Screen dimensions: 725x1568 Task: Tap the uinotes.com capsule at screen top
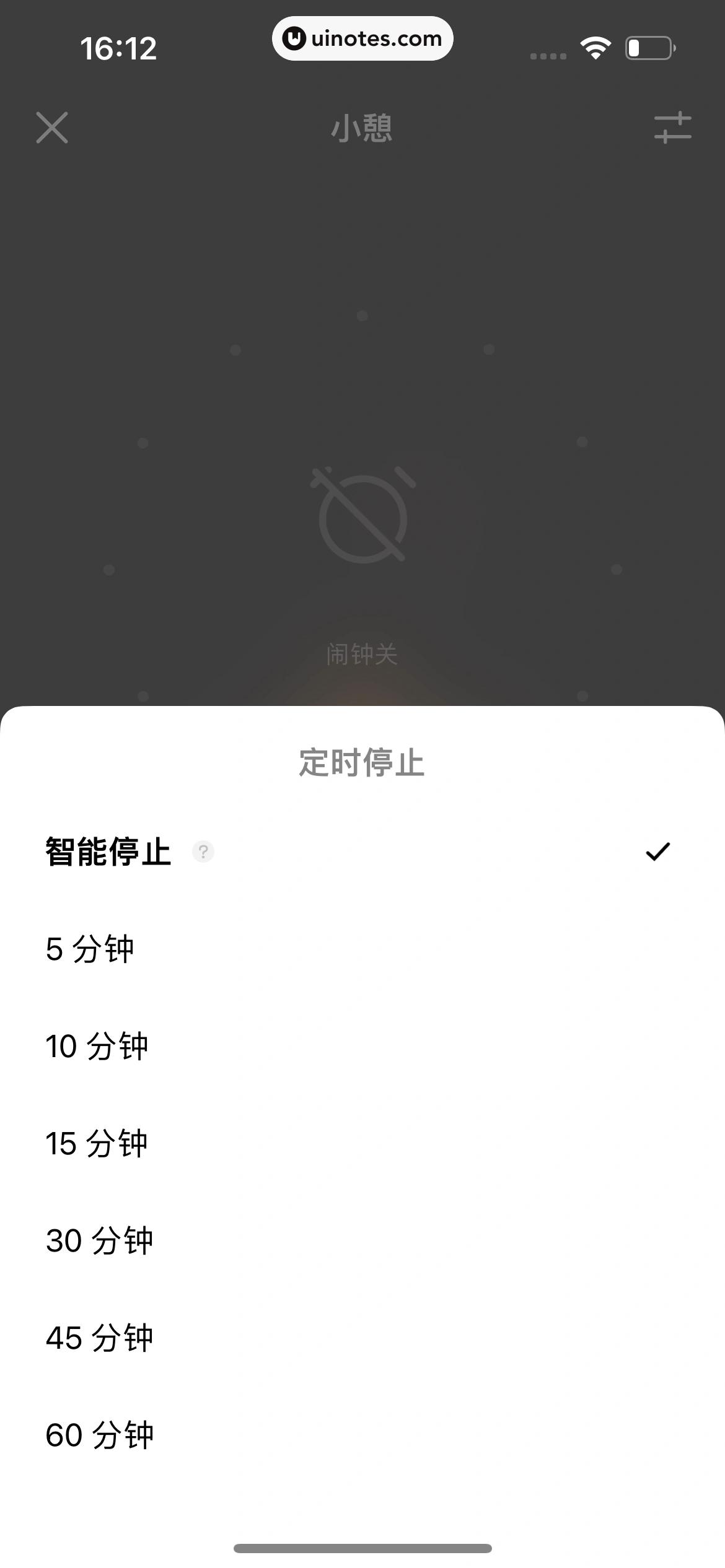click(362, 38)
